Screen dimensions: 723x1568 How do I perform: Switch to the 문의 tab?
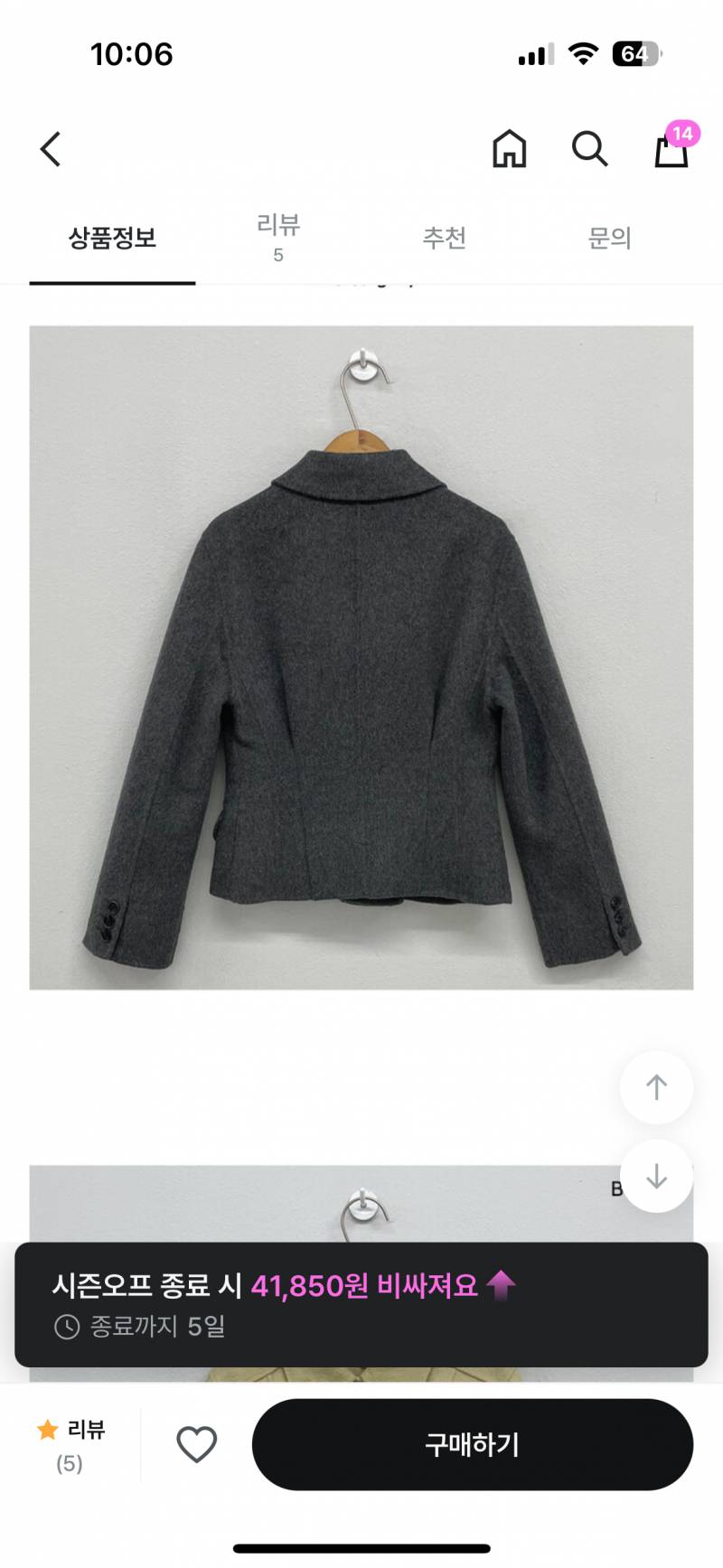[610, 239]
